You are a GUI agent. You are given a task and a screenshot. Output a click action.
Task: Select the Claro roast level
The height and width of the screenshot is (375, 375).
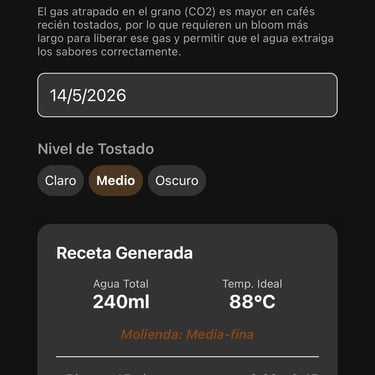click(x=60, y=181)
